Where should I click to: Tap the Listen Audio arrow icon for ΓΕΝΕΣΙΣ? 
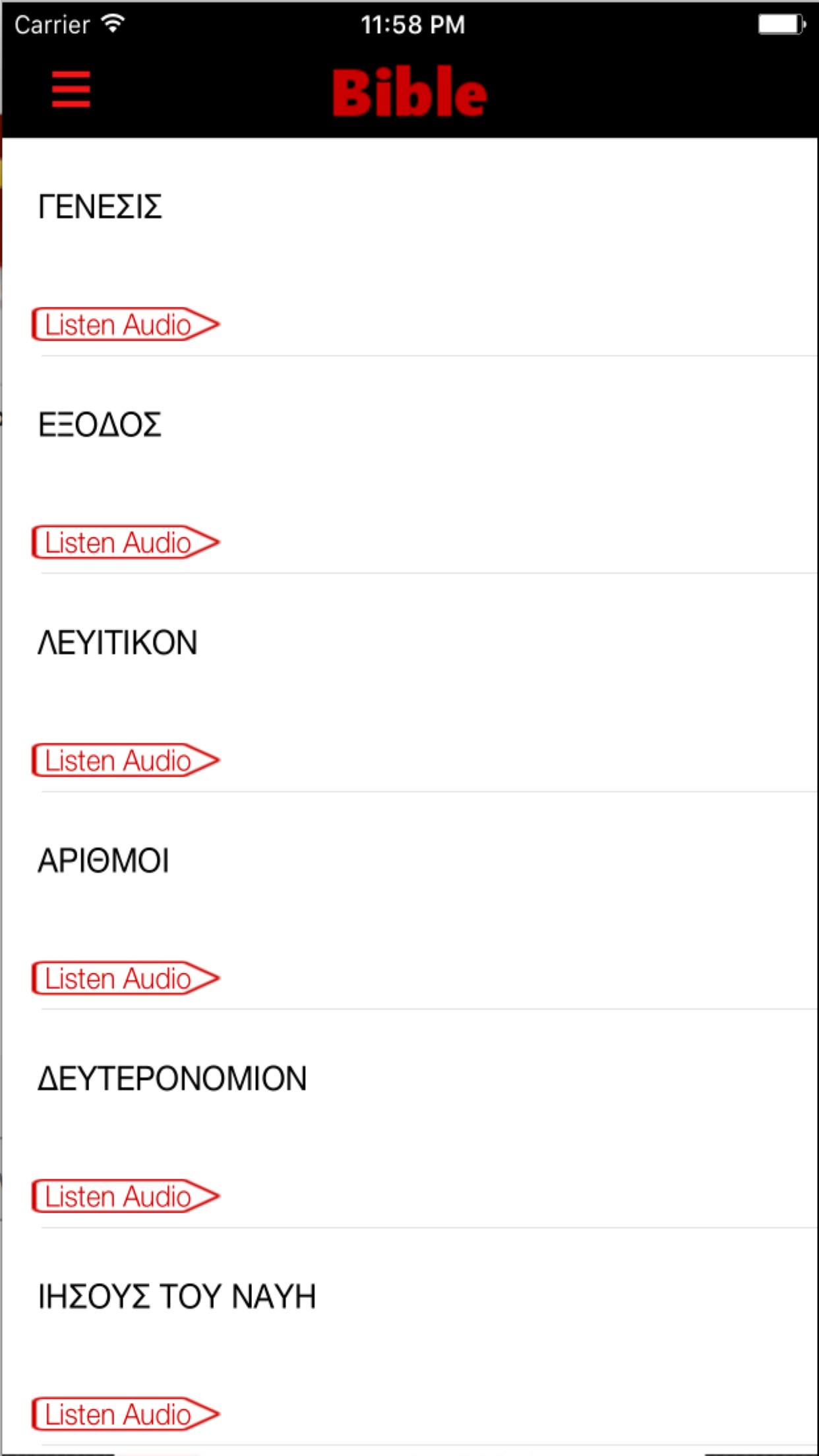coord(208,324)
